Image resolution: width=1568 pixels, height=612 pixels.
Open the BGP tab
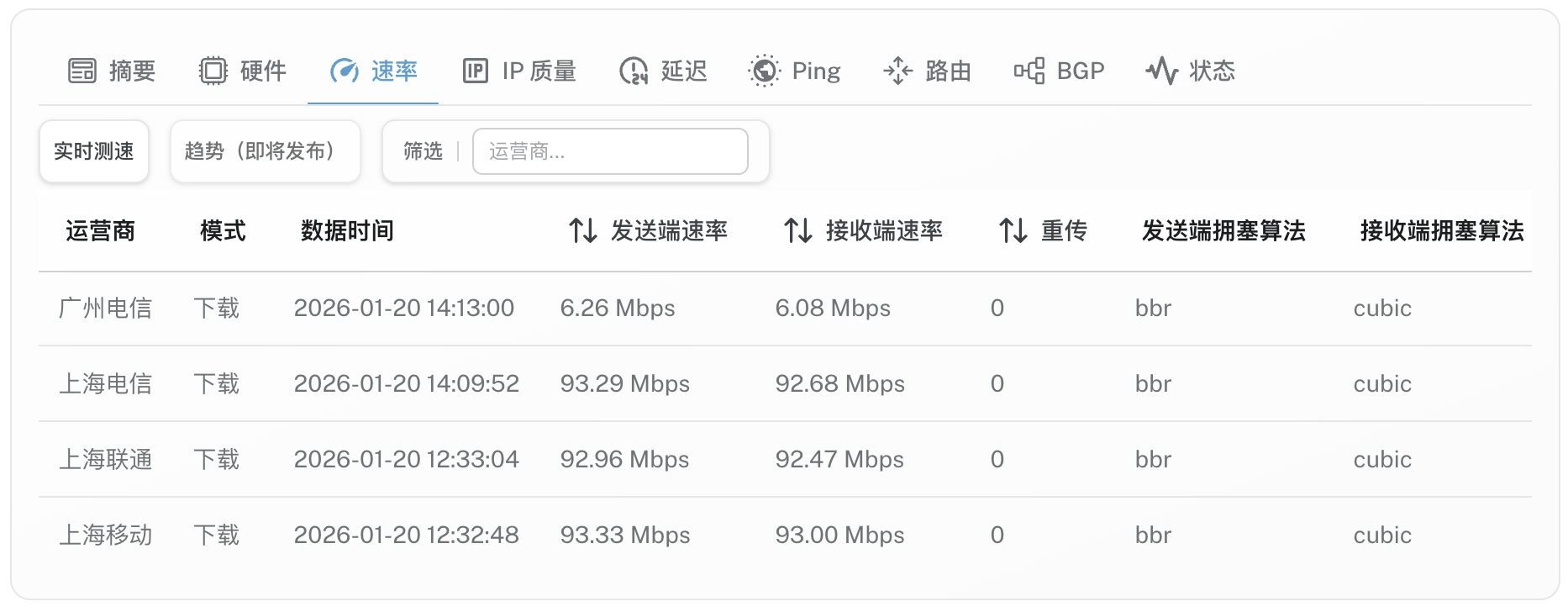1059,71
